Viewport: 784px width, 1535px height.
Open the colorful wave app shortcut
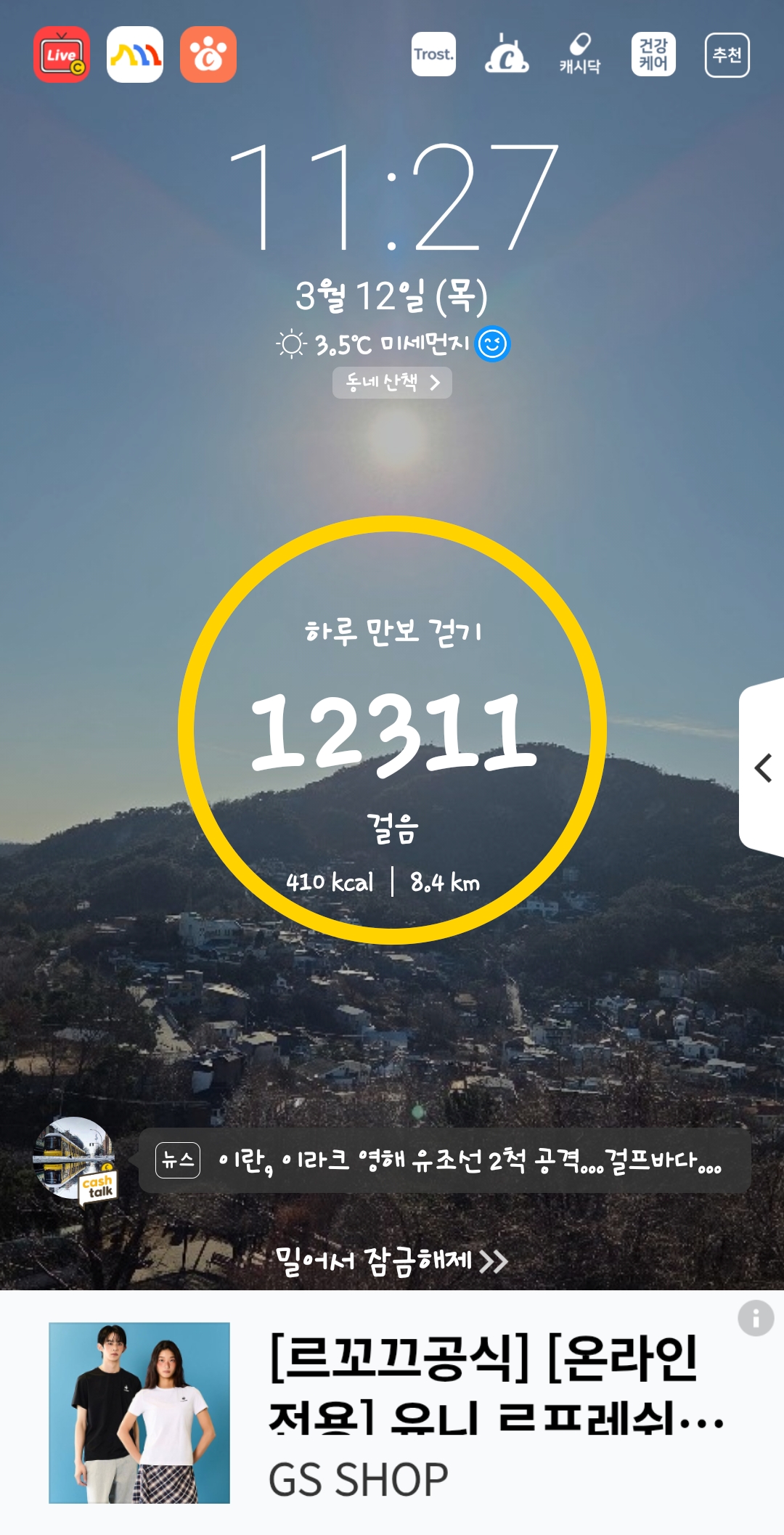(x=135, y=54)
